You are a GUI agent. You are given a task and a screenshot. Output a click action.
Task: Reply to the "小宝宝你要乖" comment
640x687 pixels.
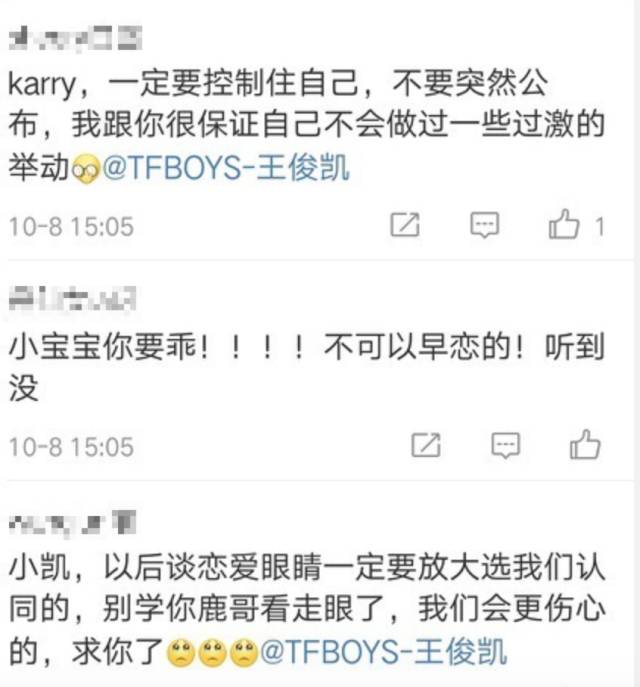click(x=507, y=445)
